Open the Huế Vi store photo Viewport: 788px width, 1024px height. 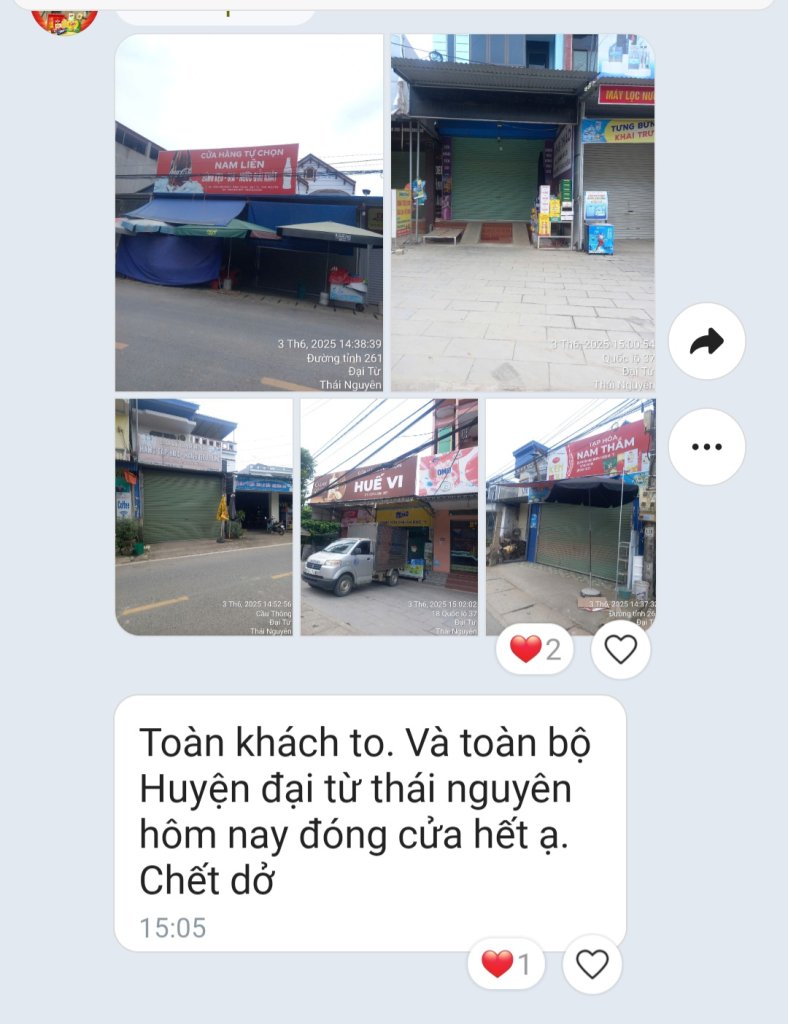(389, 517)
